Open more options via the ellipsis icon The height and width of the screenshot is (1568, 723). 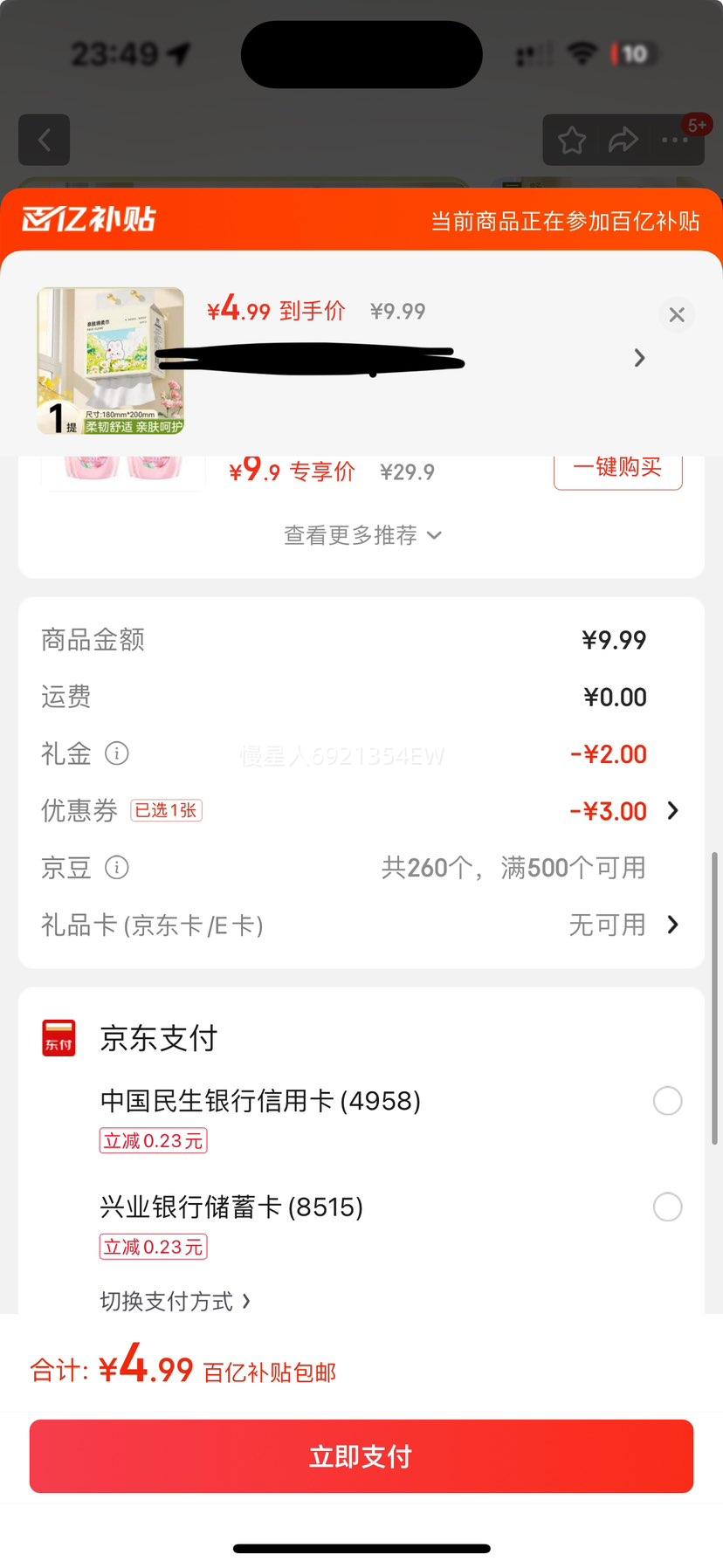(675, 140)
